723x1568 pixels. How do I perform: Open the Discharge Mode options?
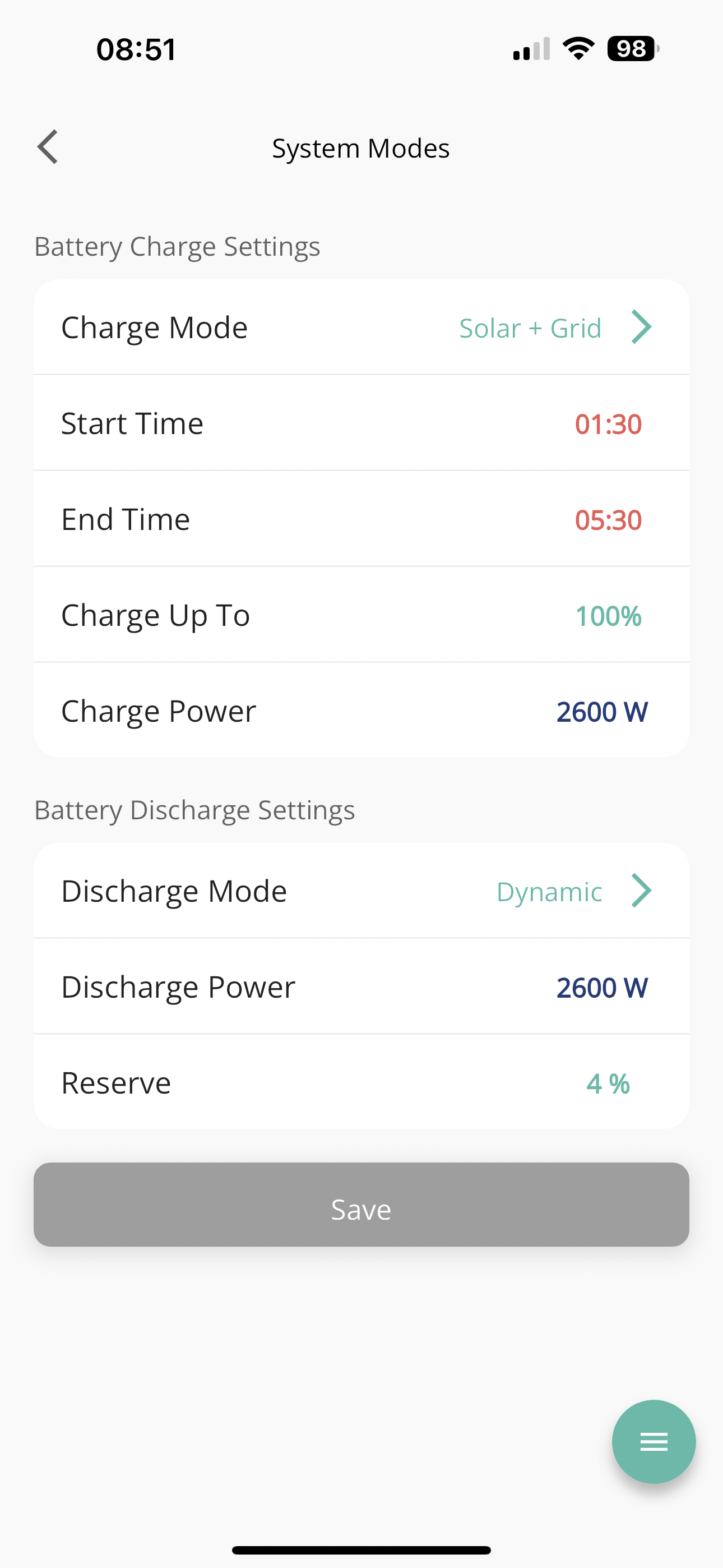(x=361, y=891)
